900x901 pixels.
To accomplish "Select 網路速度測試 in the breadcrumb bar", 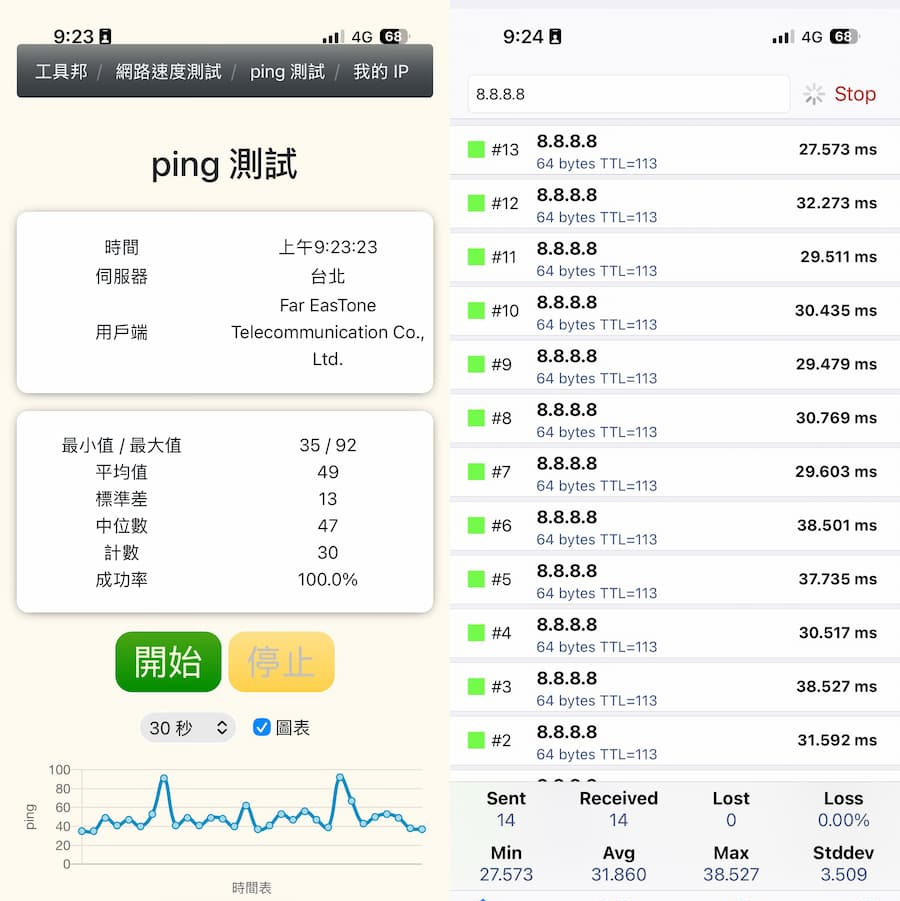I will [x=169, y=72].
